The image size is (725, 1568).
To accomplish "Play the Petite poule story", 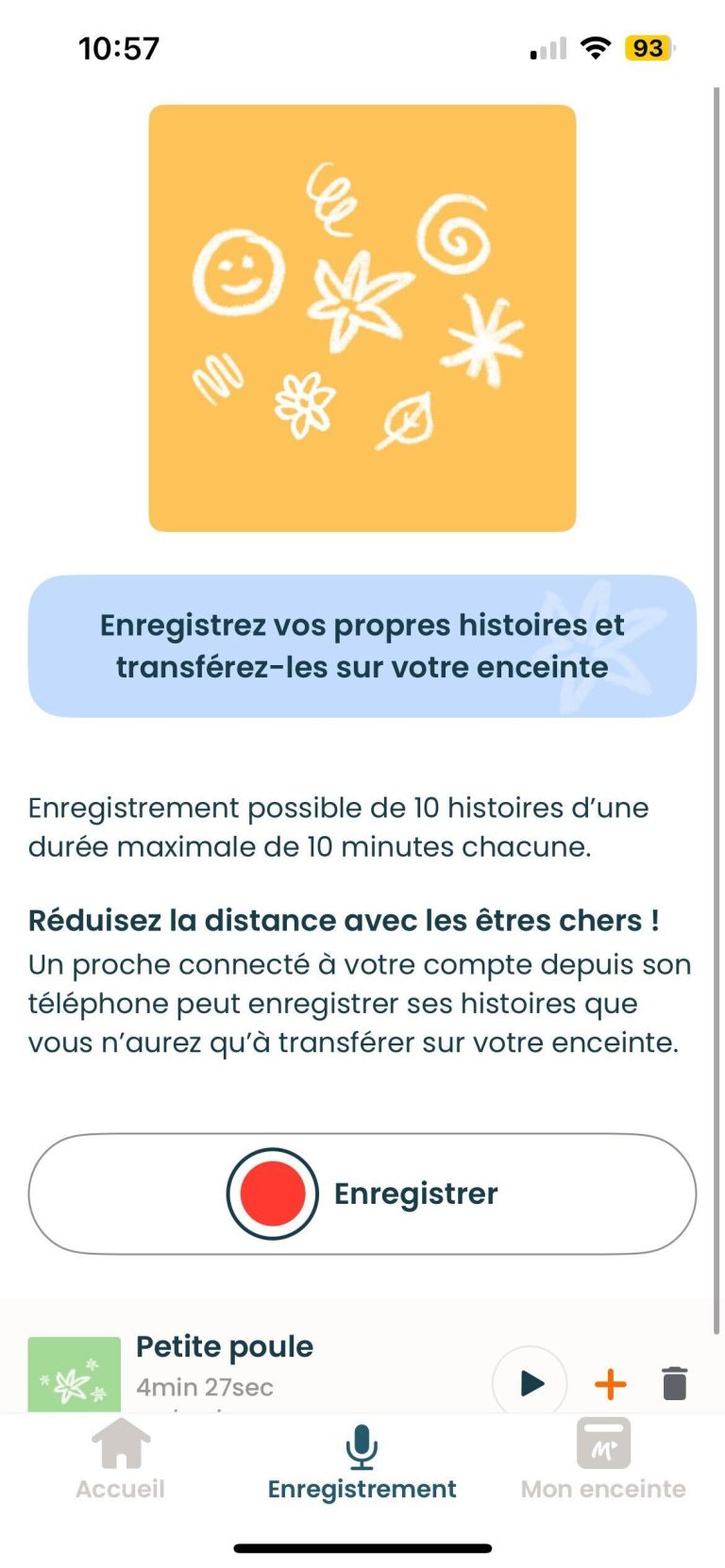I will coord(531,1383).
